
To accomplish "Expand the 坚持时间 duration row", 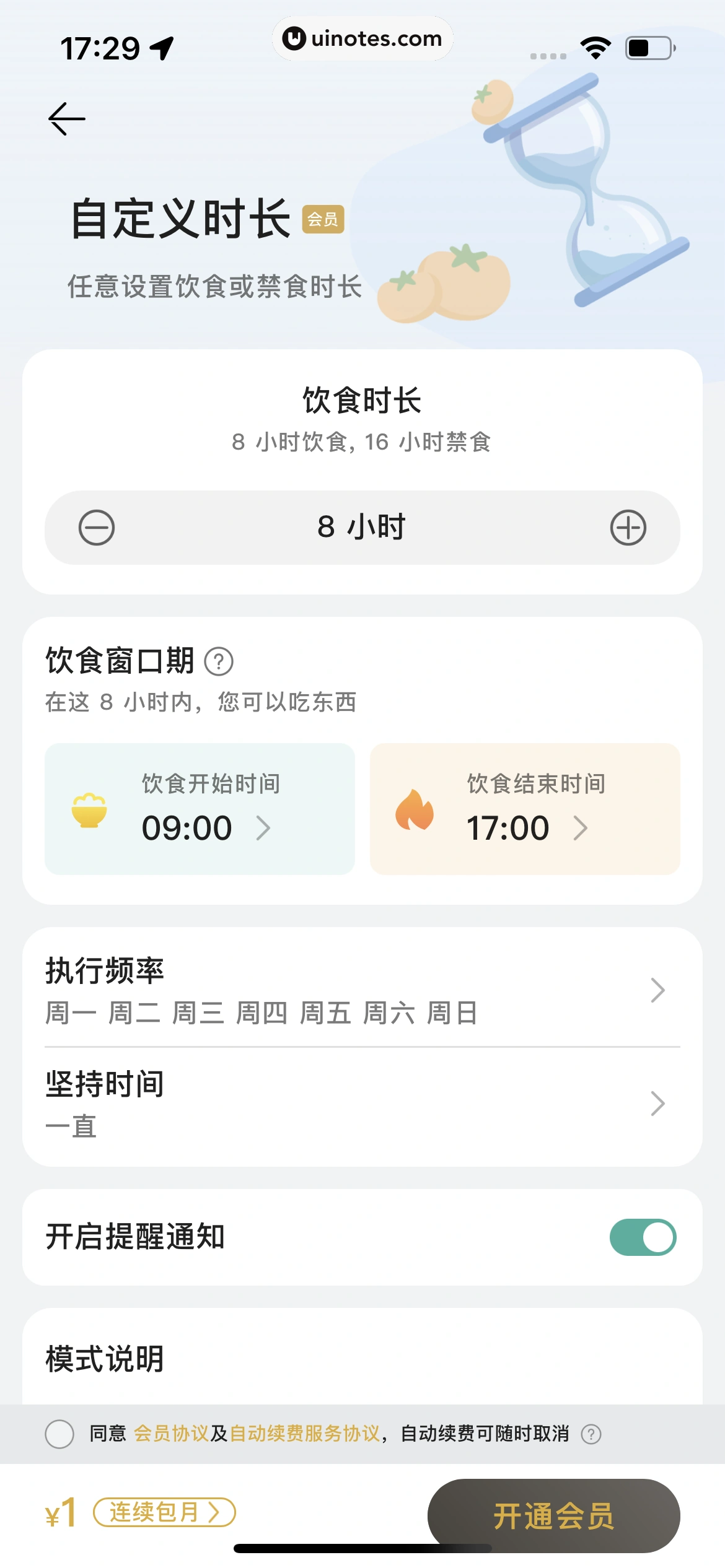I will coord(362,1104).
